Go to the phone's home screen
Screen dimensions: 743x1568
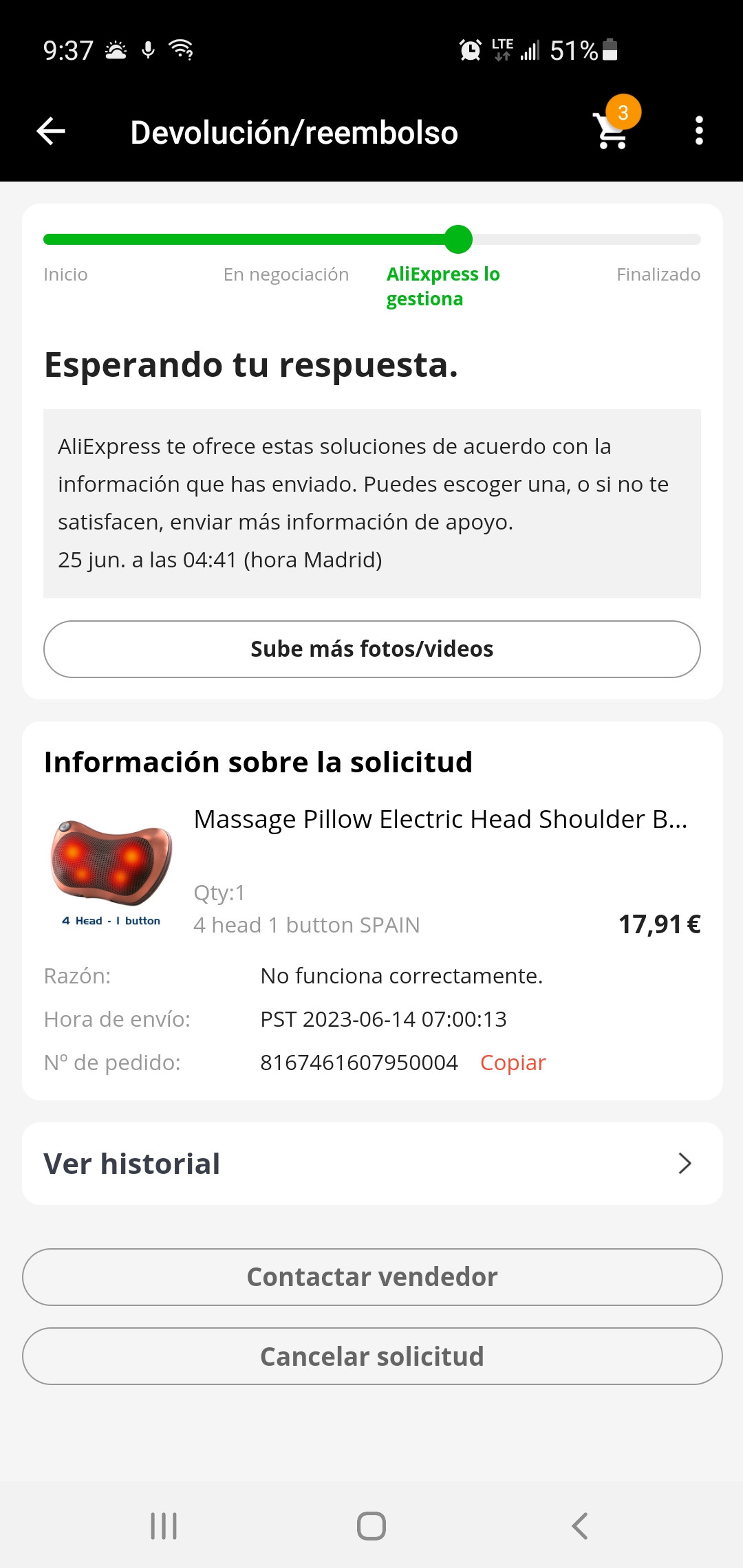371,1526
